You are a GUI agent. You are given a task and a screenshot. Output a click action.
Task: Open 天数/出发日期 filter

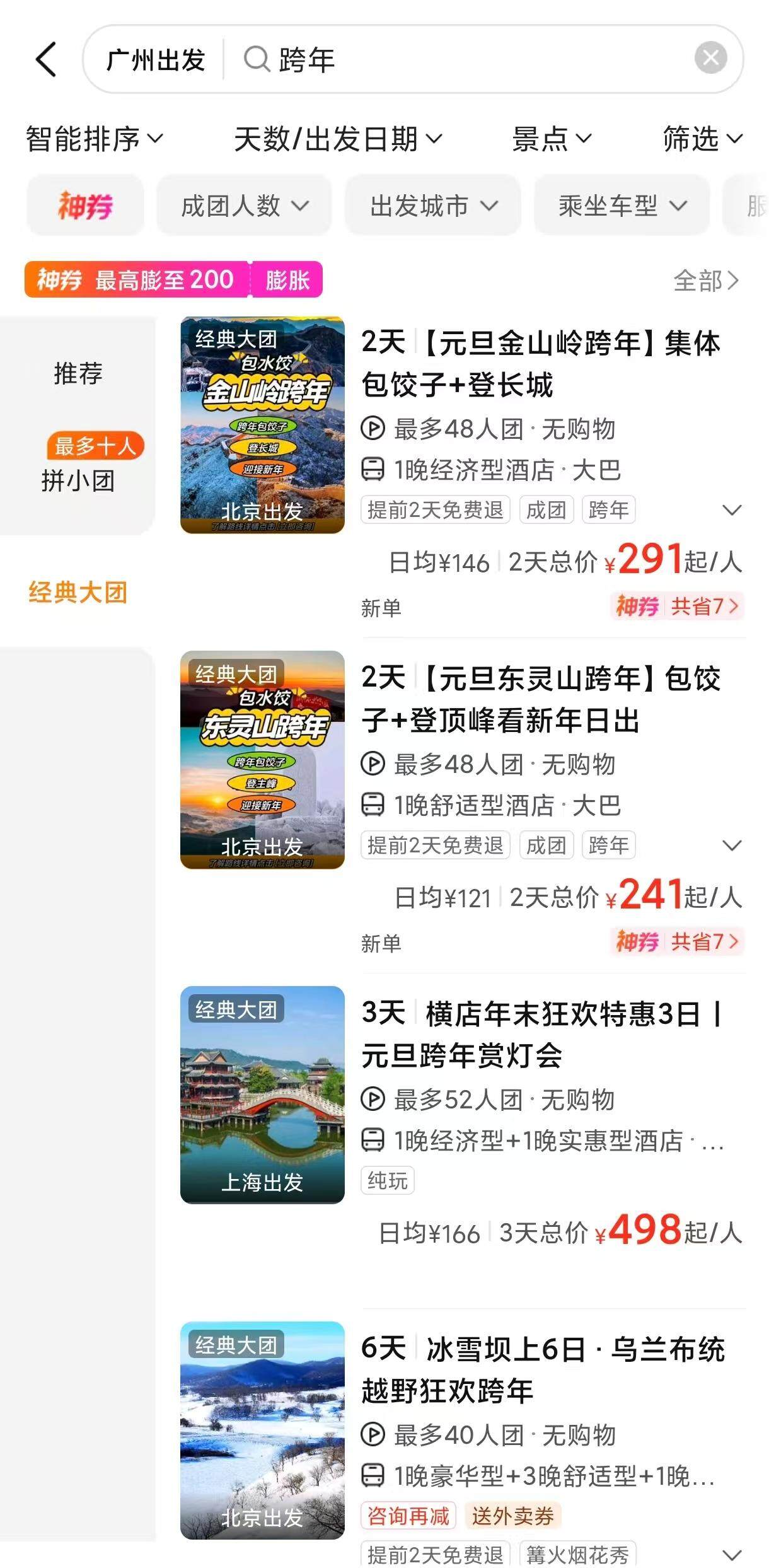click(x=338, y=139)
